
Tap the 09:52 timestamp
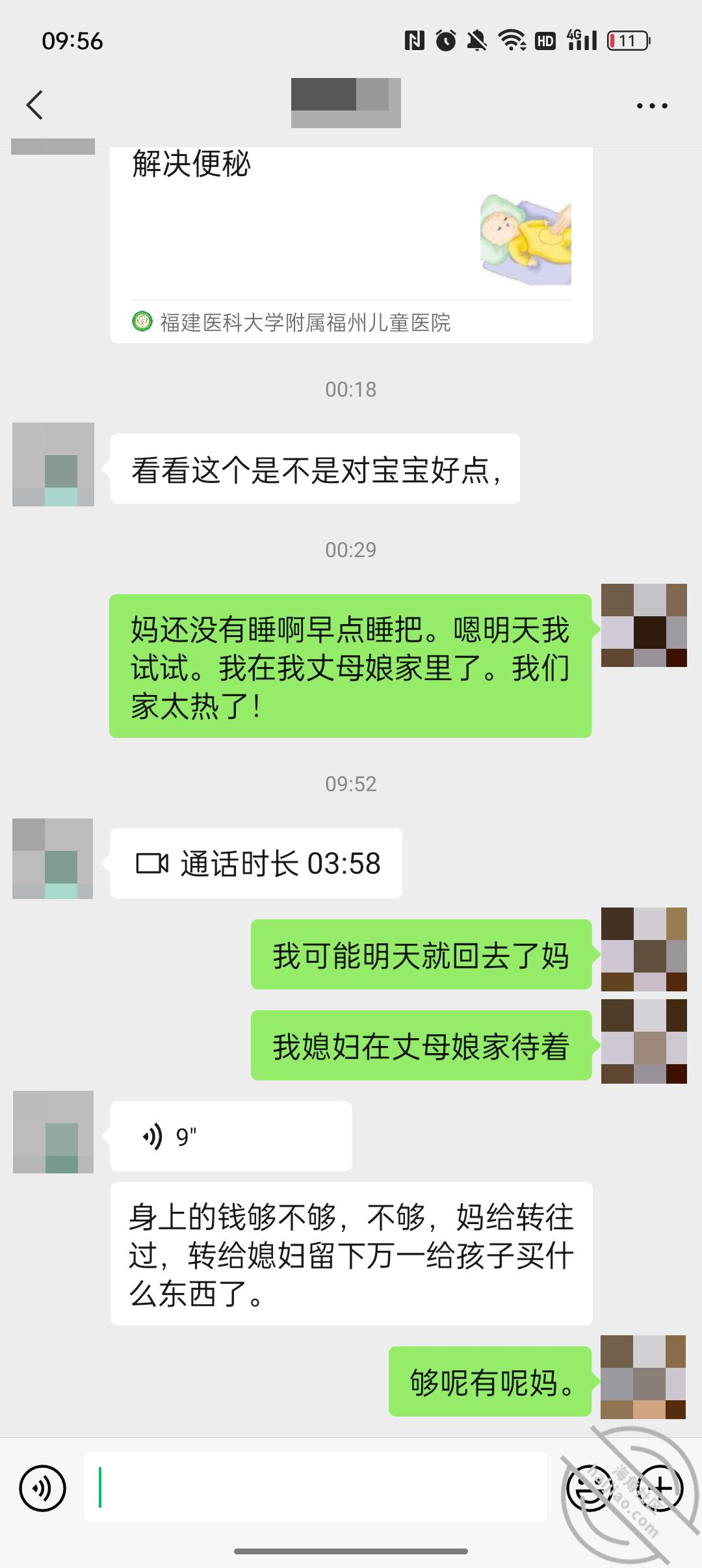(350, 785)
